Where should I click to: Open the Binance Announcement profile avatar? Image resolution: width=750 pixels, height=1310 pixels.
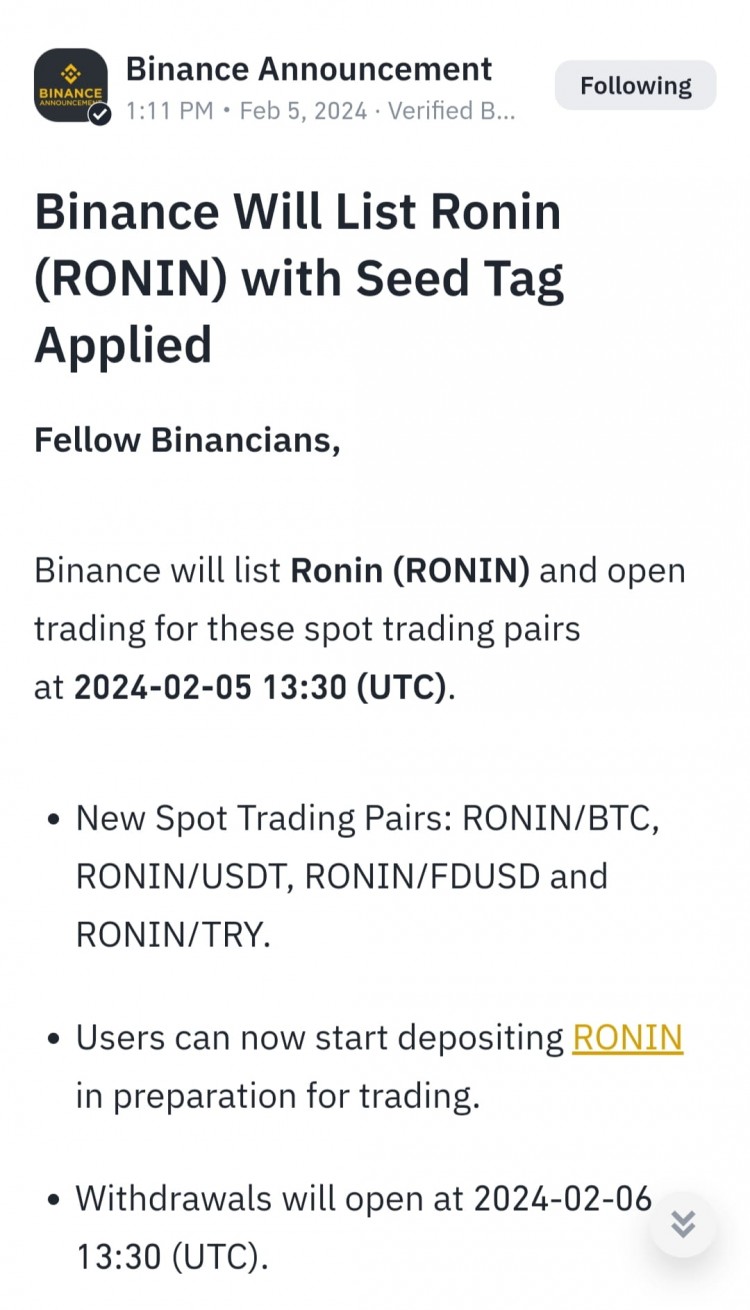[x=70, y=86]
